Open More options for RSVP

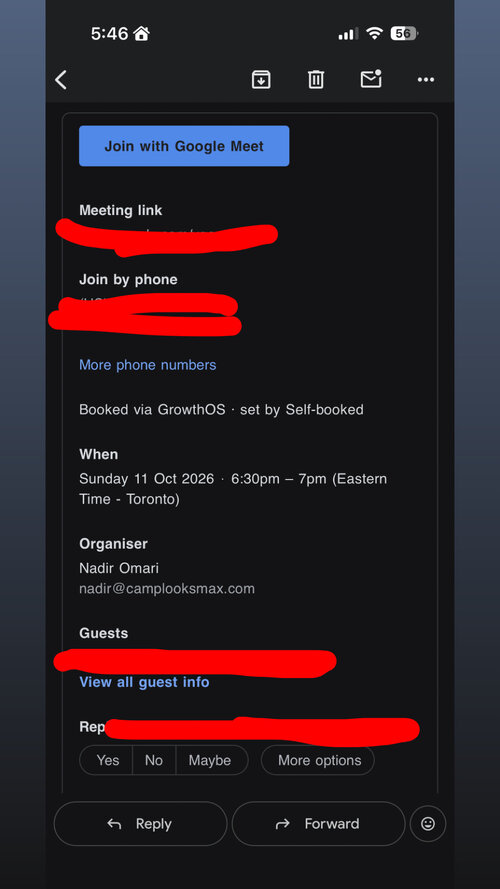pyautogui.click(x=318, y=760)
